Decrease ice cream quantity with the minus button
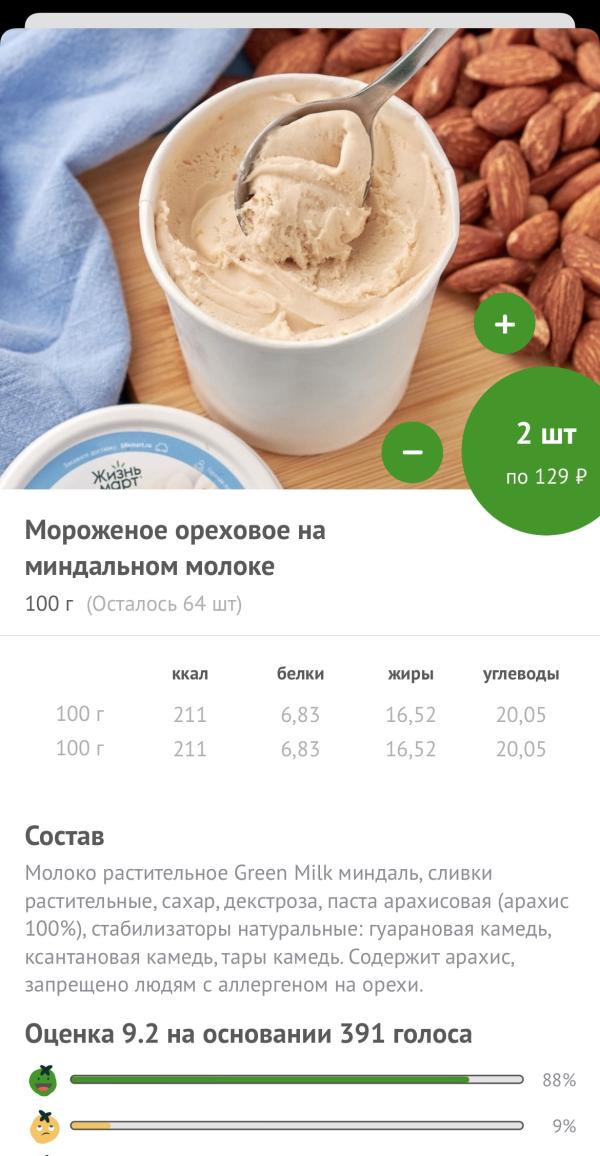Viewport: 600px width, 1156px height. (413, 452)
